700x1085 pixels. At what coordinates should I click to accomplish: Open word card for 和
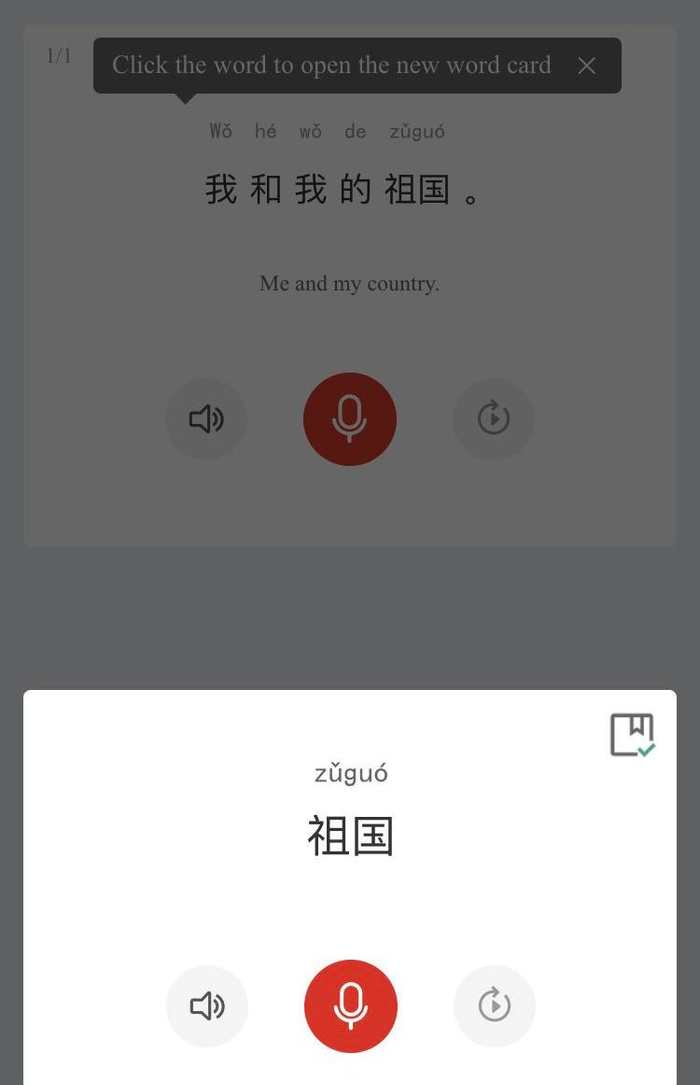click(x=265, y=189)
